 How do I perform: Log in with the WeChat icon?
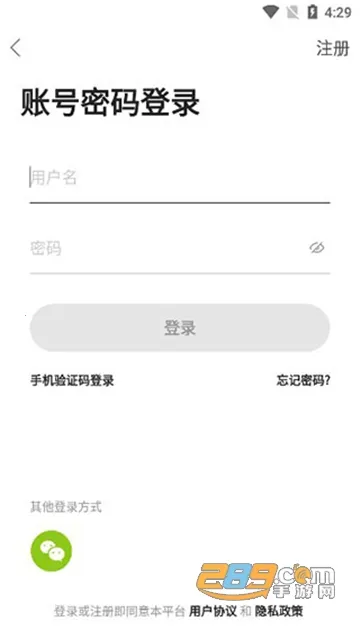(51, 551)
